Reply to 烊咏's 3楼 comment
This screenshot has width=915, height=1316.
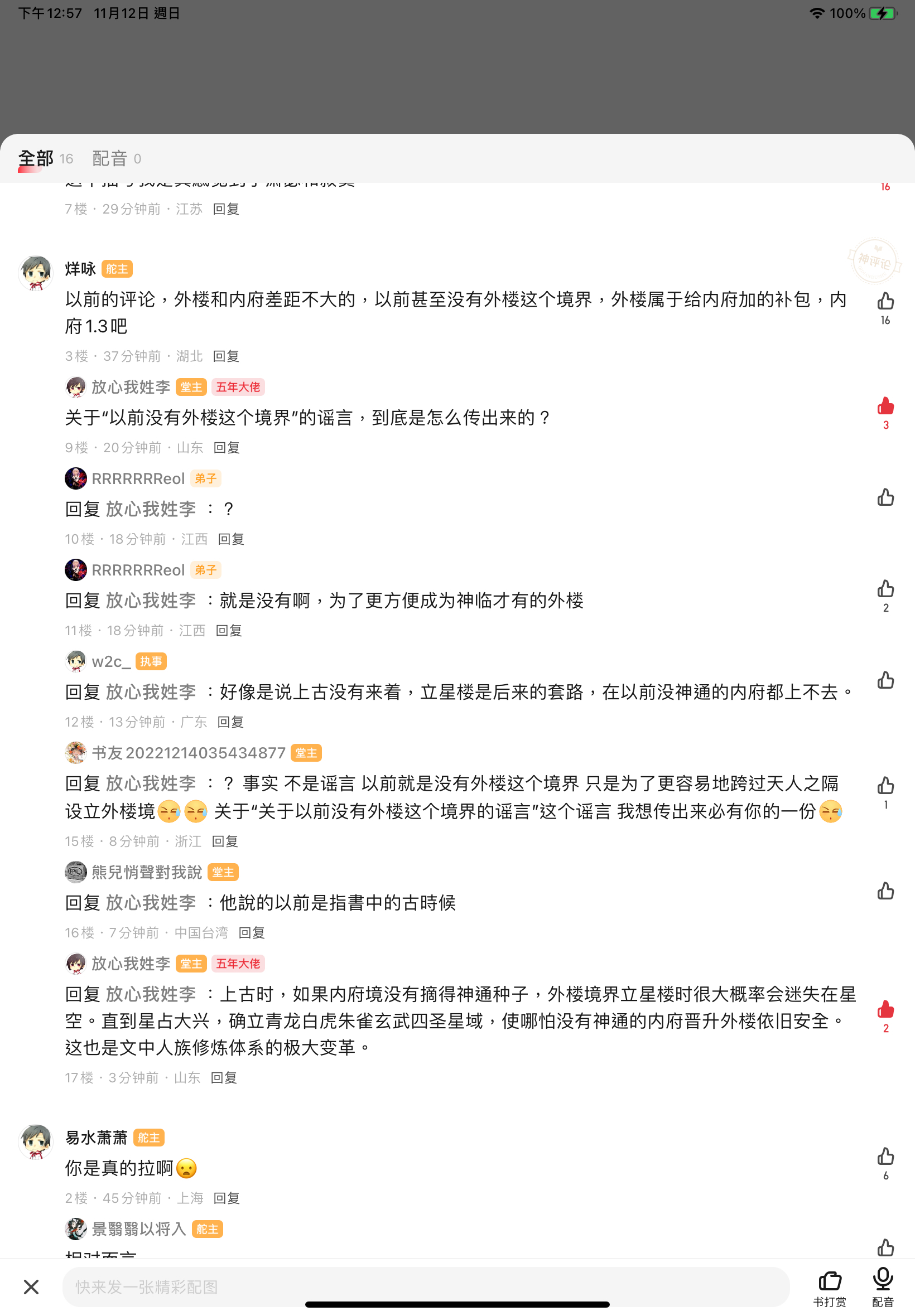coord(226,356)
